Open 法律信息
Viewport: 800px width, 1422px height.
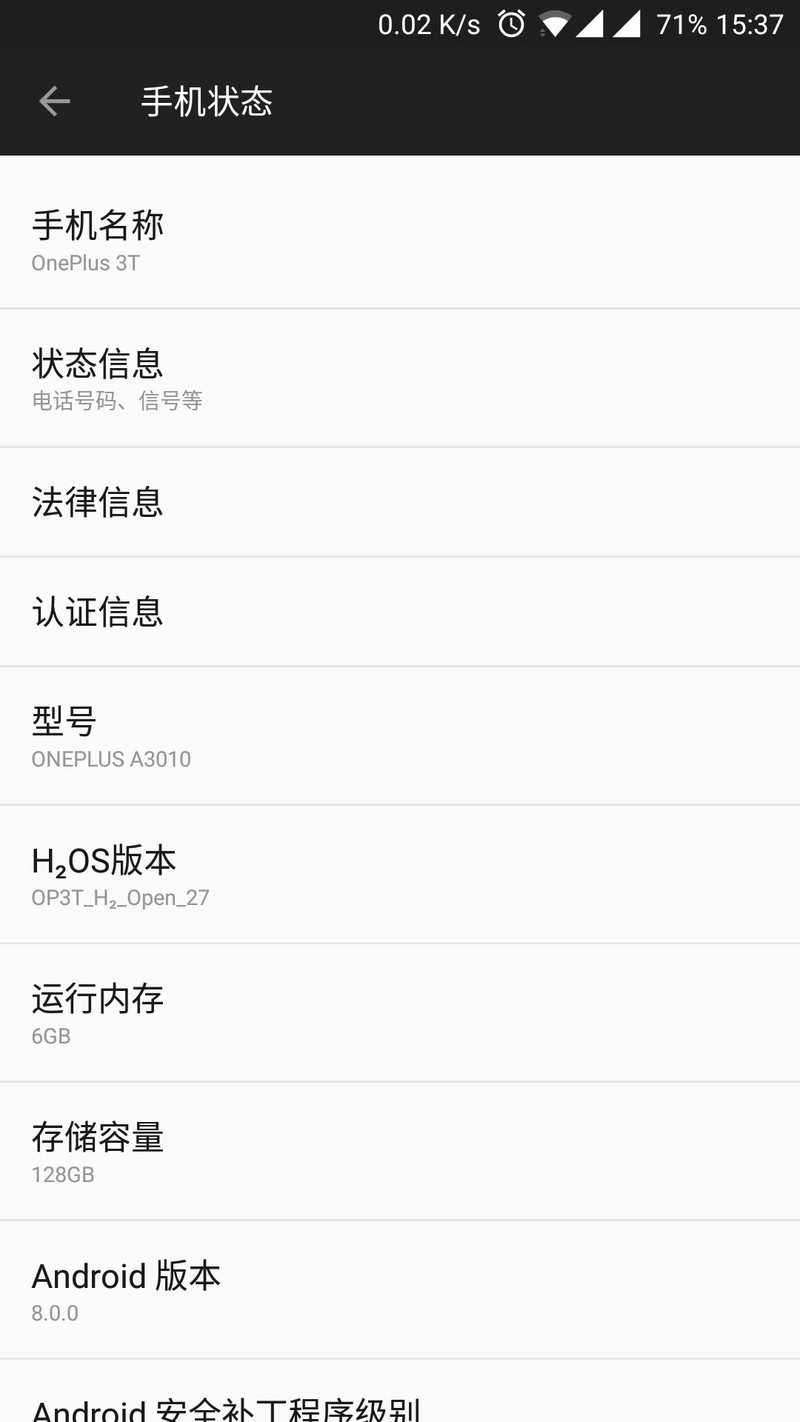click(400, 502)
